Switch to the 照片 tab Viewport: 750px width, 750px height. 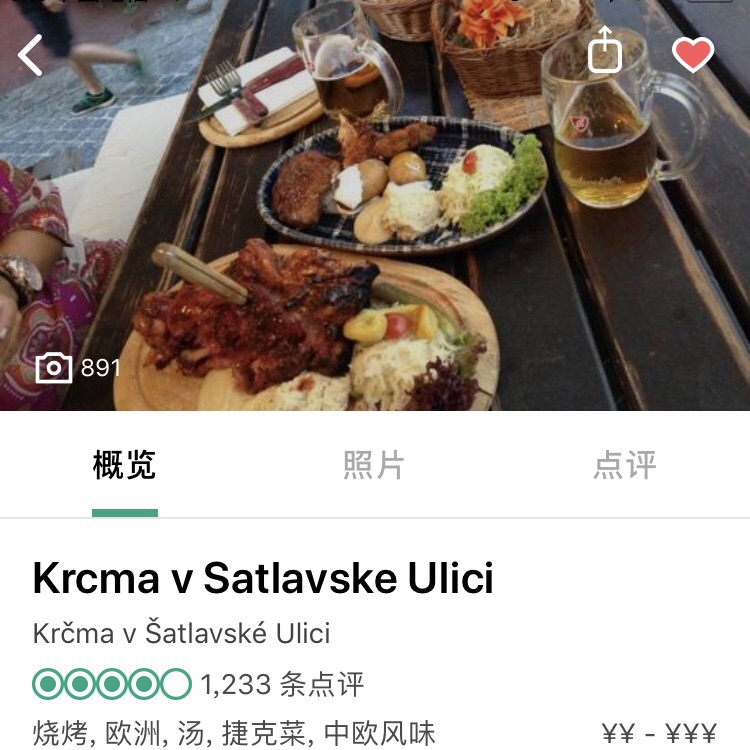(x=374, y=465)
